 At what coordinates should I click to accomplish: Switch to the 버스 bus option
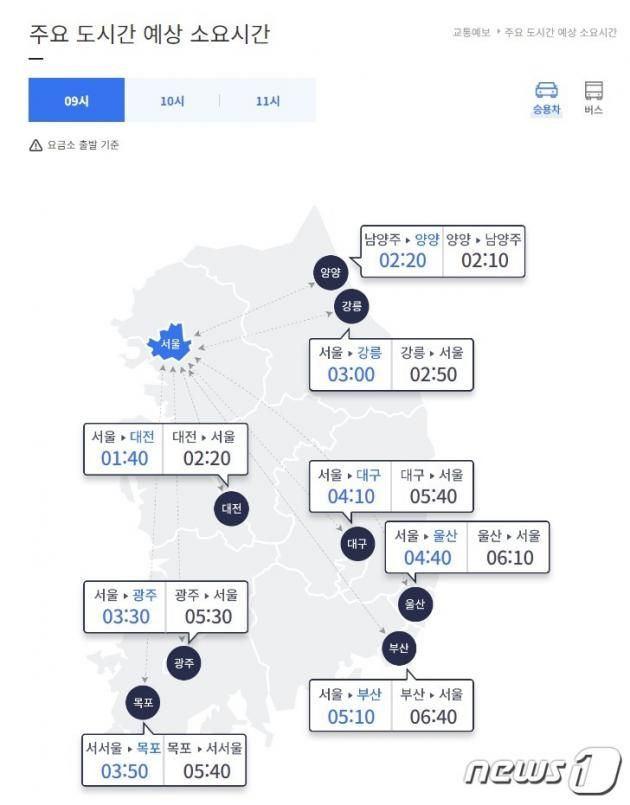tap(594, 98)
